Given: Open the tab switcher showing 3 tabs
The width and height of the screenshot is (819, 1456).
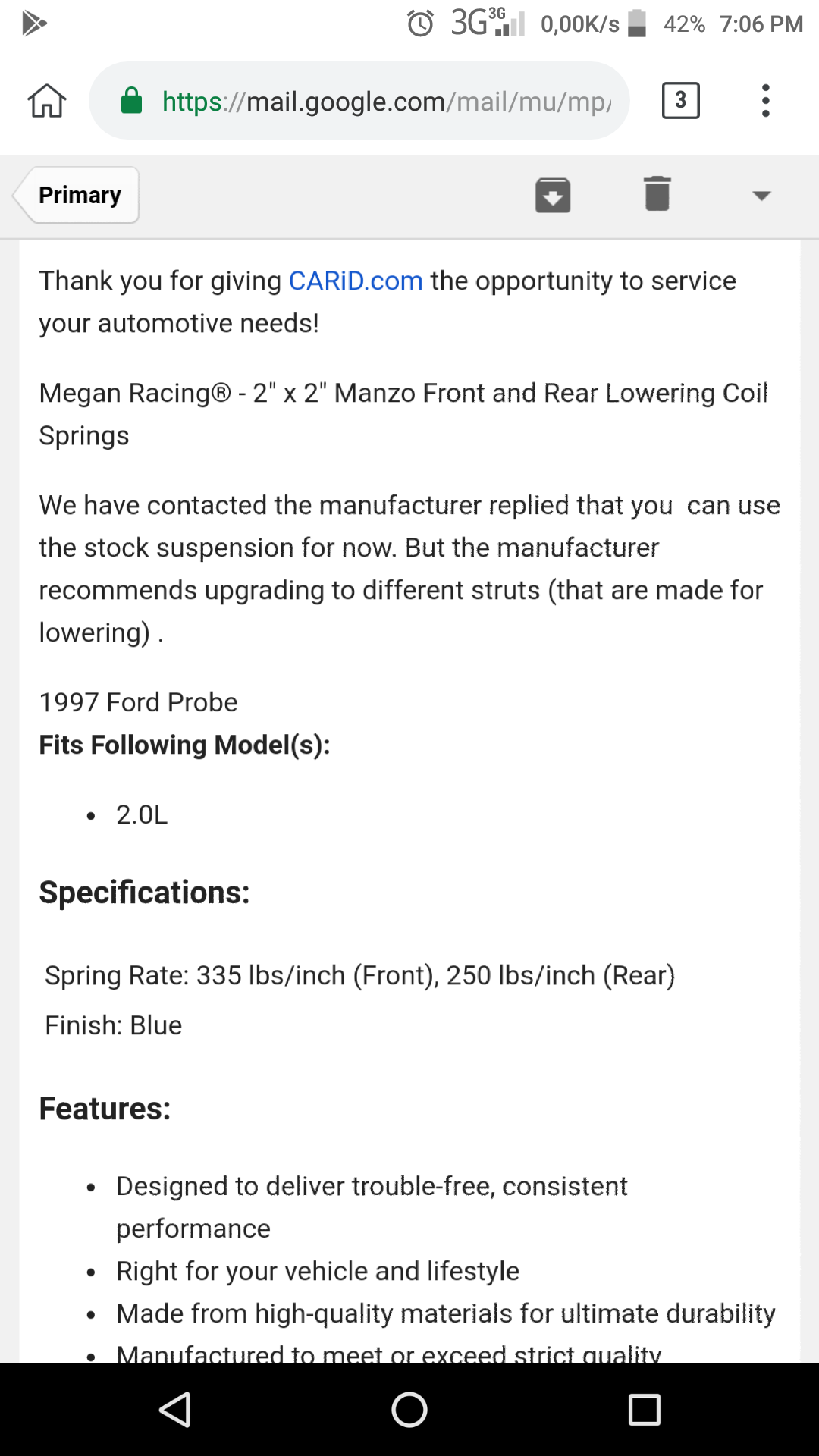Looking at the screenshot, I should click(680, 100).
